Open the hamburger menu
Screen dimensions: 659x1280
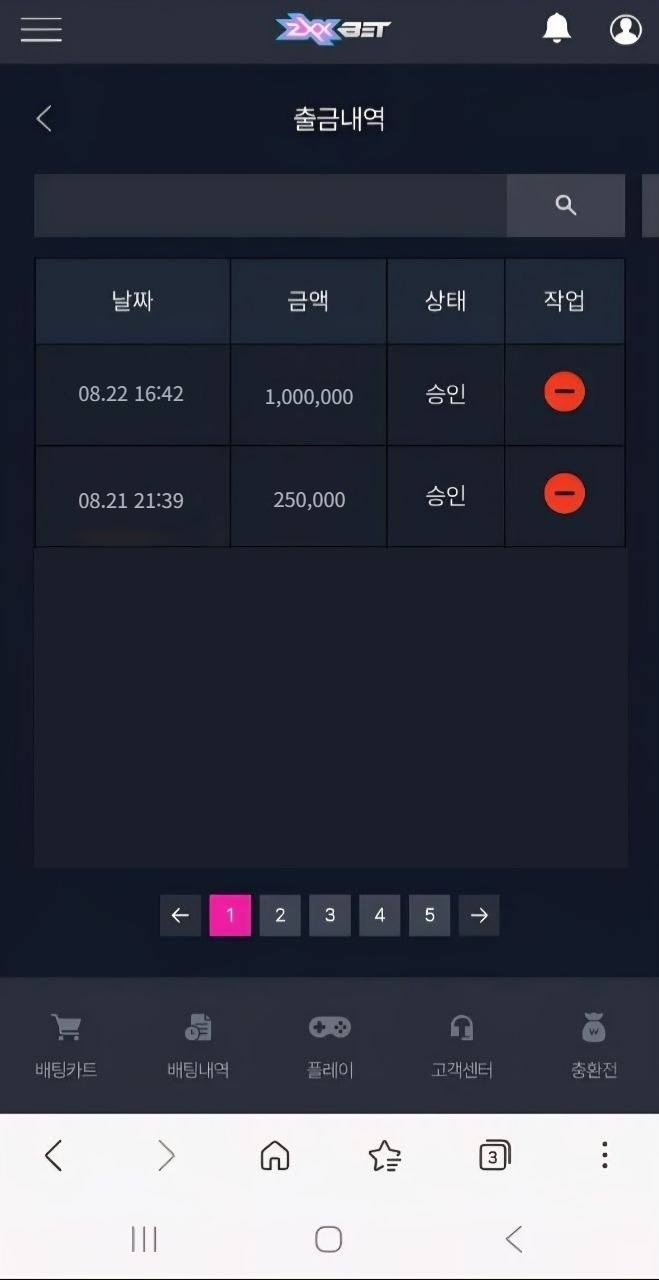point(41,30)
